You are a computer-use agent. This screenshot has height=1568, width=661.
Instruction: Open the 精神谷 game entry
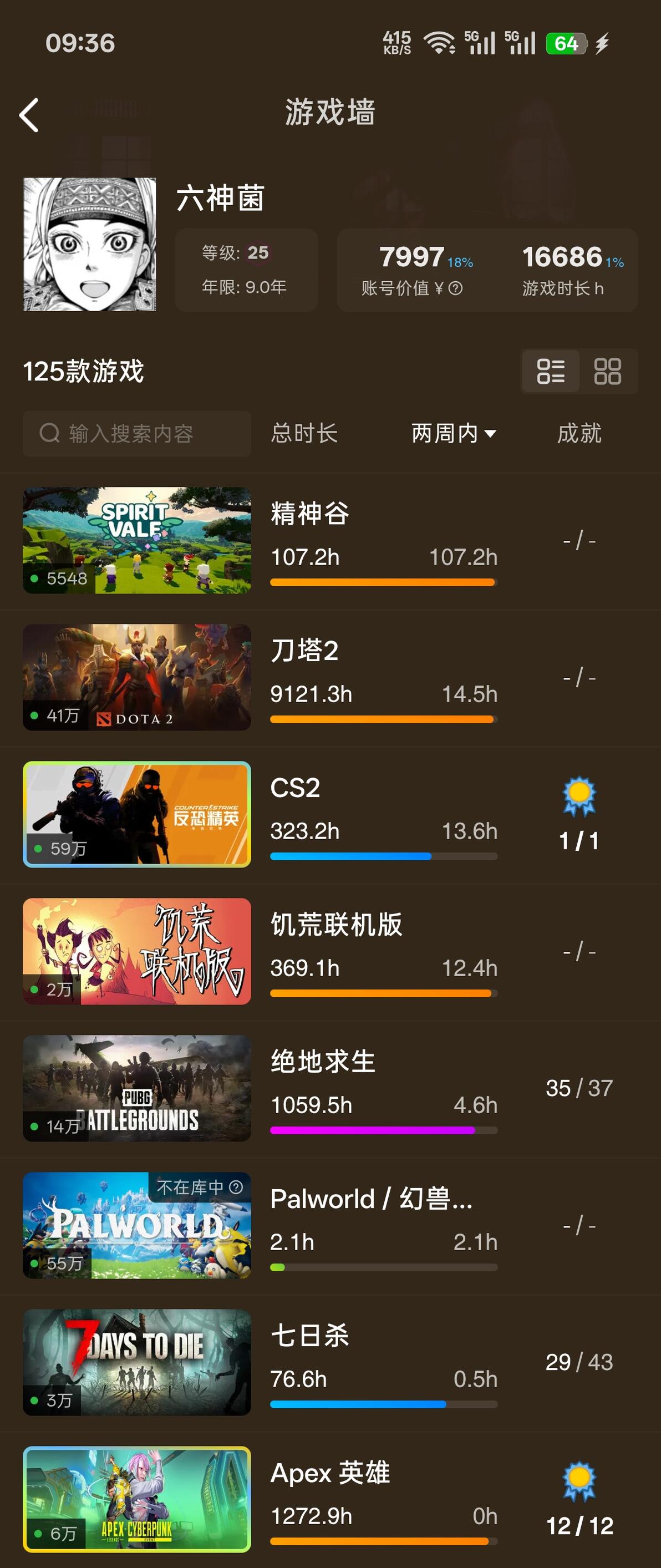point(330,541)
